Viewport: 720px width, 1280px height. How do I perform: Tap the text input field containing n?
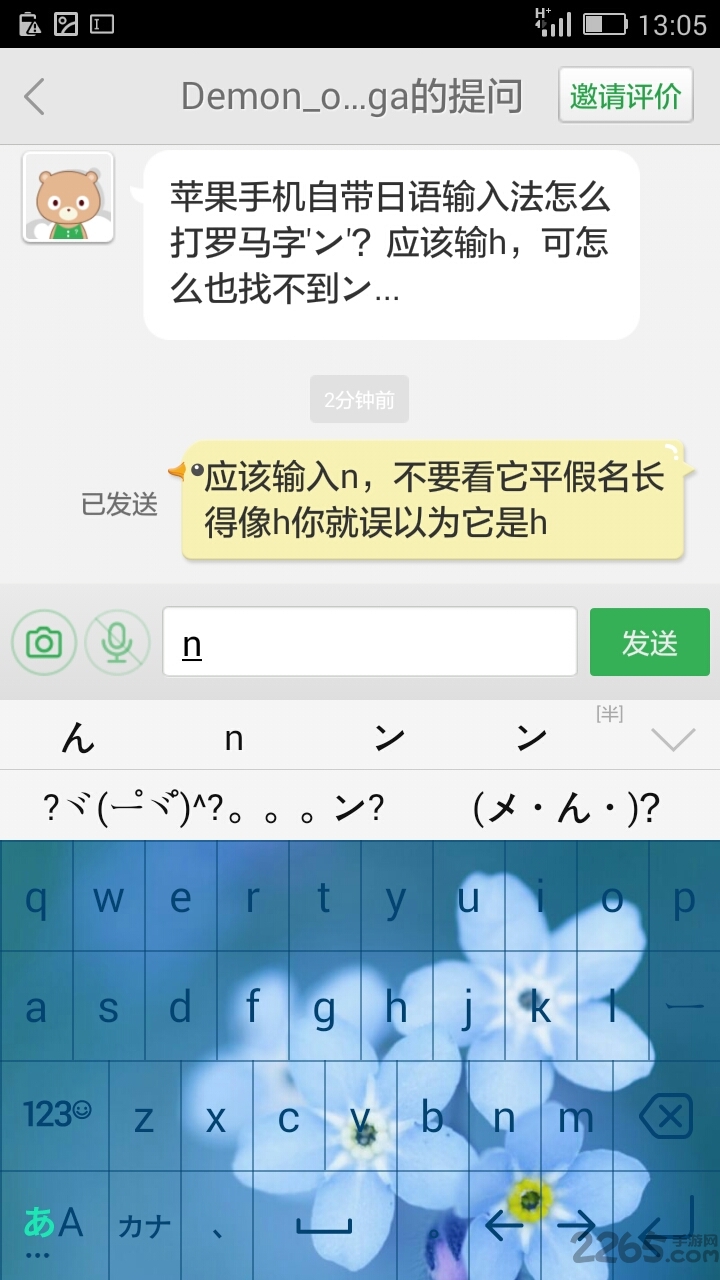[370, 643]
